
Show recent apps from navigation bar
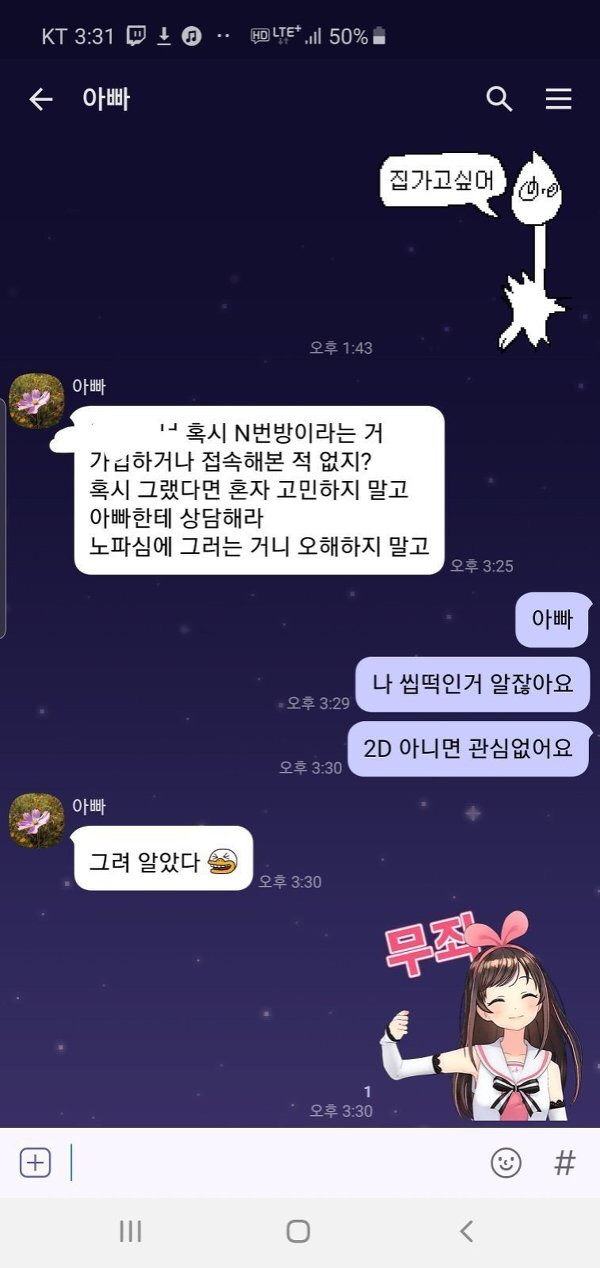130,1231
